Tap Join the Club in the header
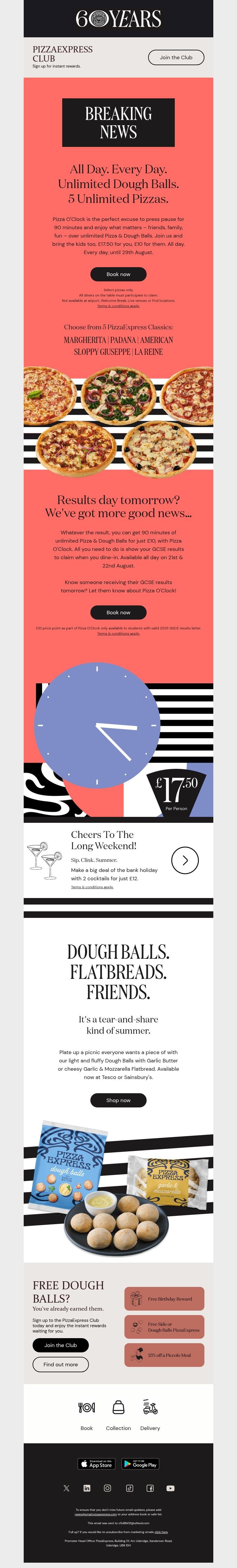 point(175,57)
